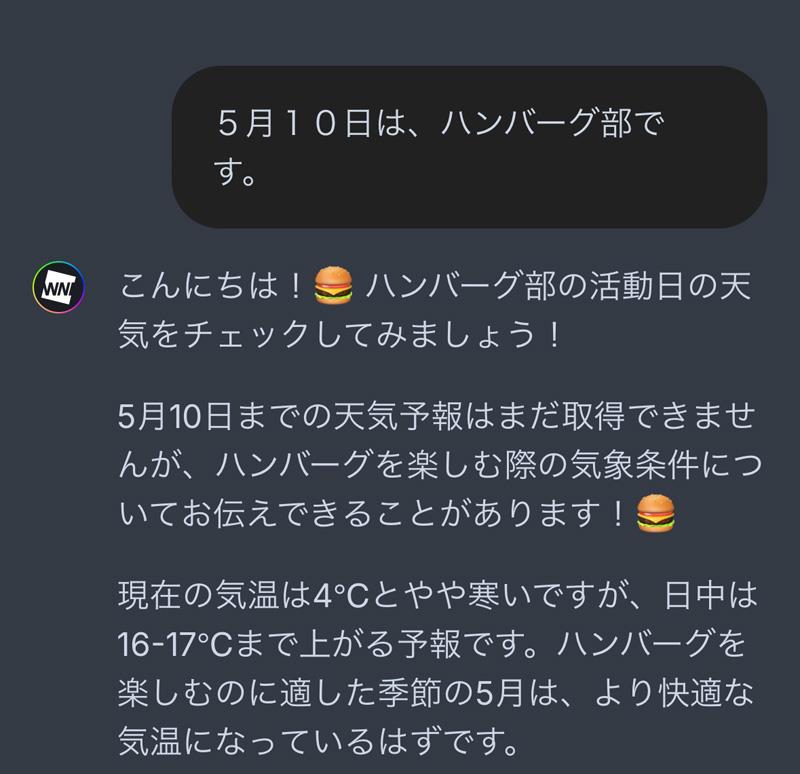
Task: Tap the weather bot's WN avatar
Action: (x=58, y=289)
